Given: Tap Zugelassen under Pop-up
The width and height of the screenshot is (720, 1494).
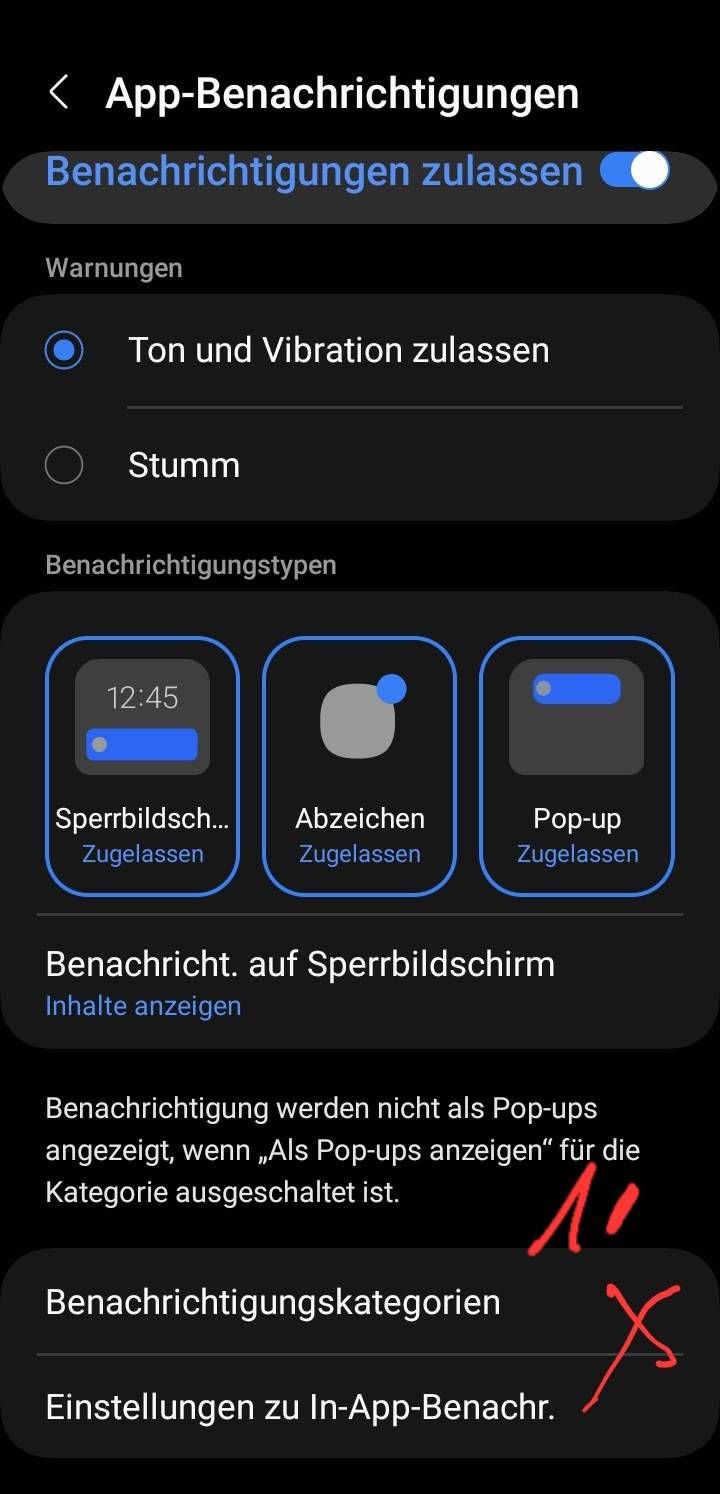Looking at the screenshot, I should click(x=577, y=853).
